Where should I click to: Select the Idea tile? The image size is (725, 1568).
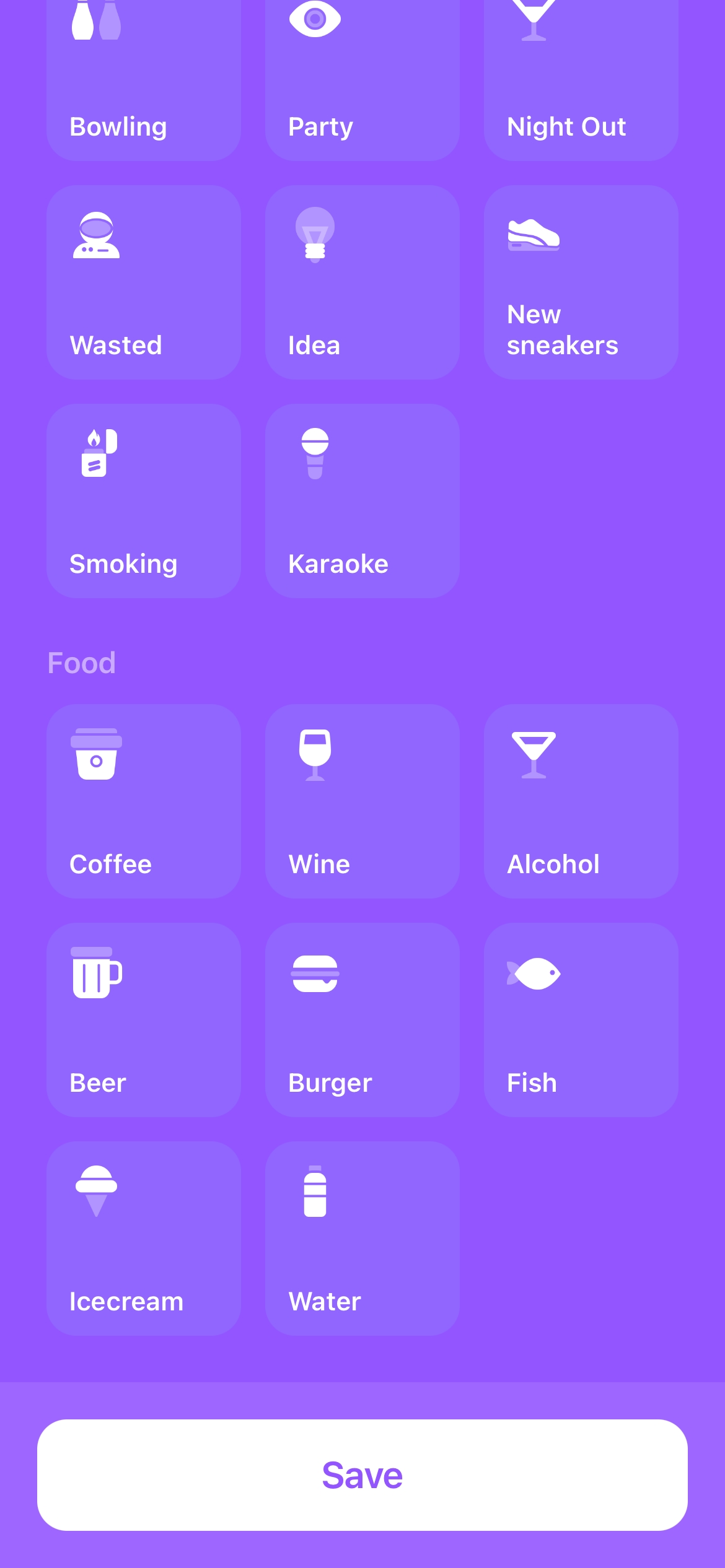pos(362,282)
